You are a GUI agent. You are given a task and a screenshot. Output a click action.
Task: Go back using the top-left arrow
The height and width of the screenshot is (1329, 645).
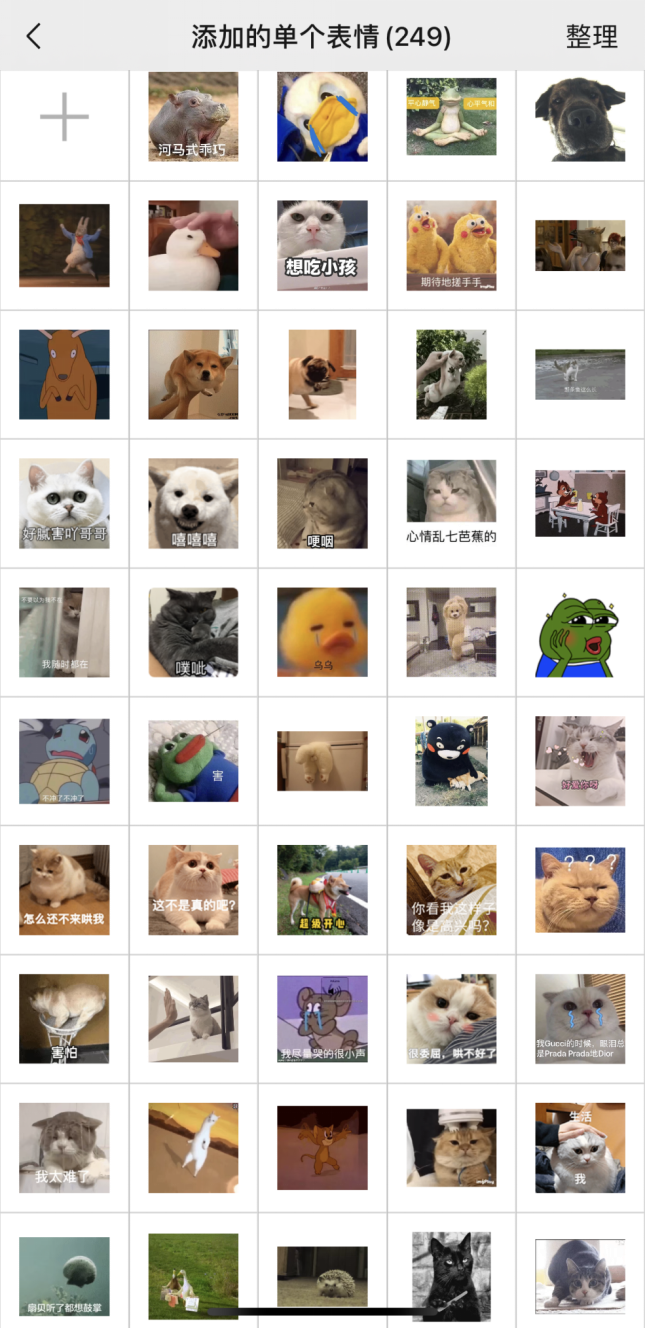pos(34,37)
